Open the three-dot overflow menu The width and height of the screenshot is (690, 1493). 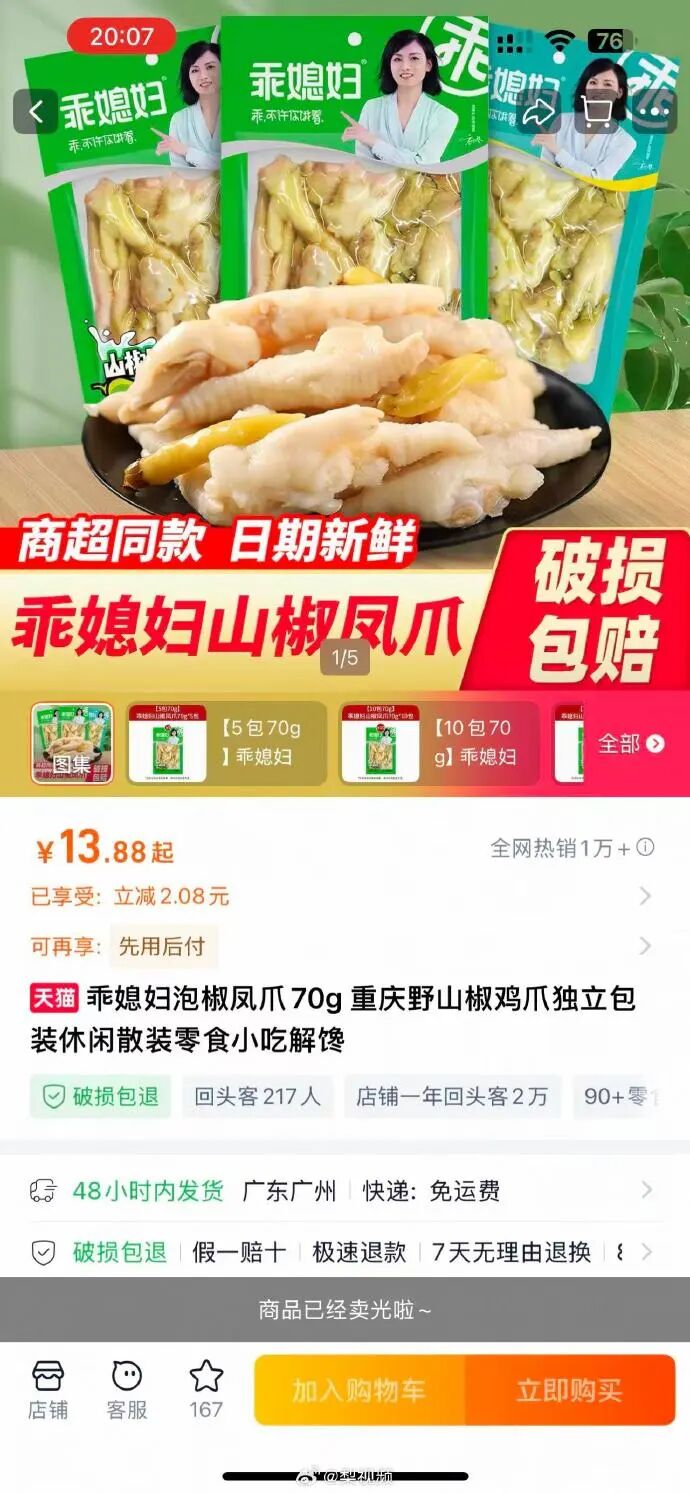[655, 111]
